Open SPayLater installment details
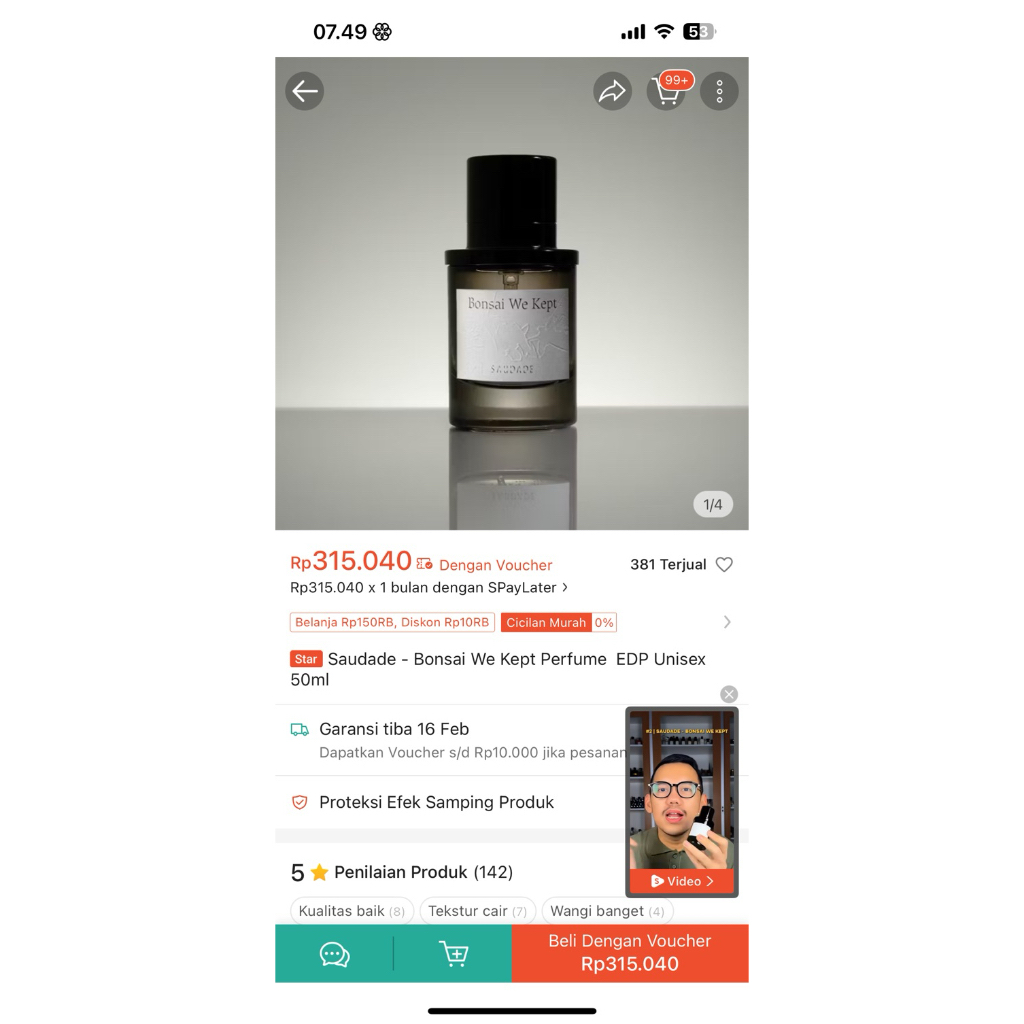1024x1024 pixels. point(430,588)
